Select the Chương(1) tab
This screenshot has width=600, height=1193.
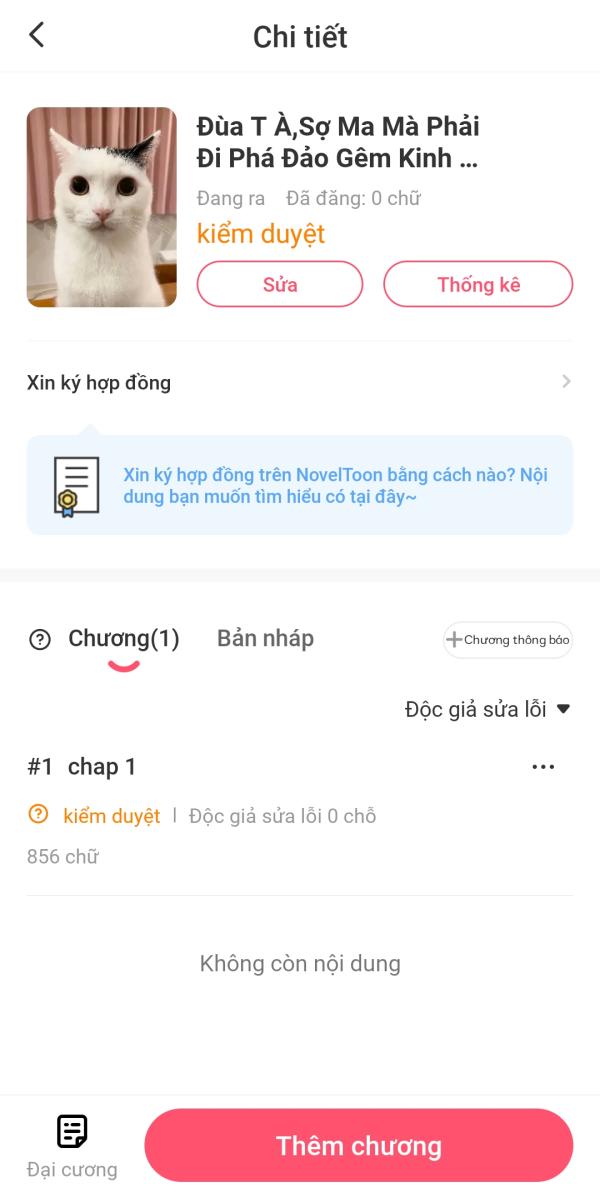click(123, 640)
